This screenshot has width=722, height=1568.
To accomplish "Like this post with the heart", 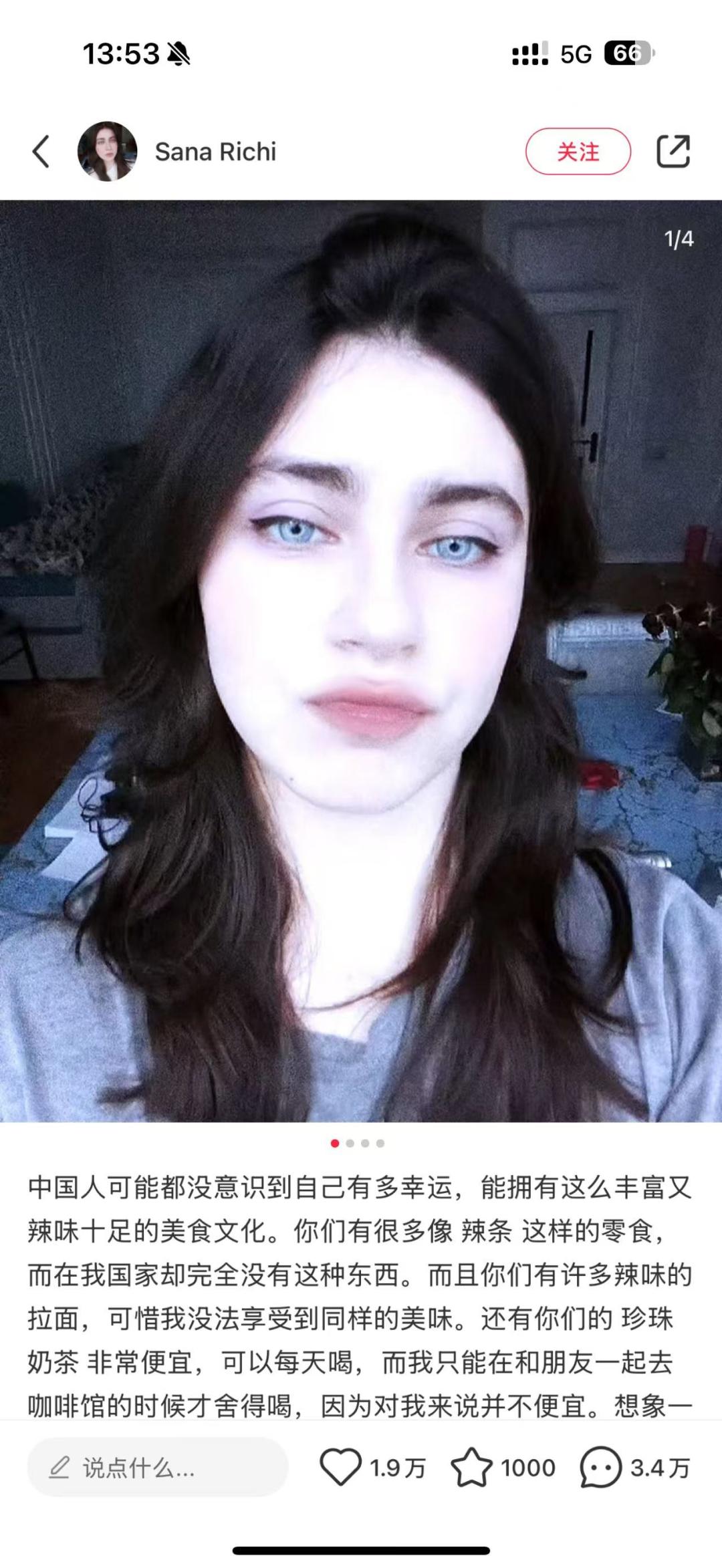I will (340, 1467).
